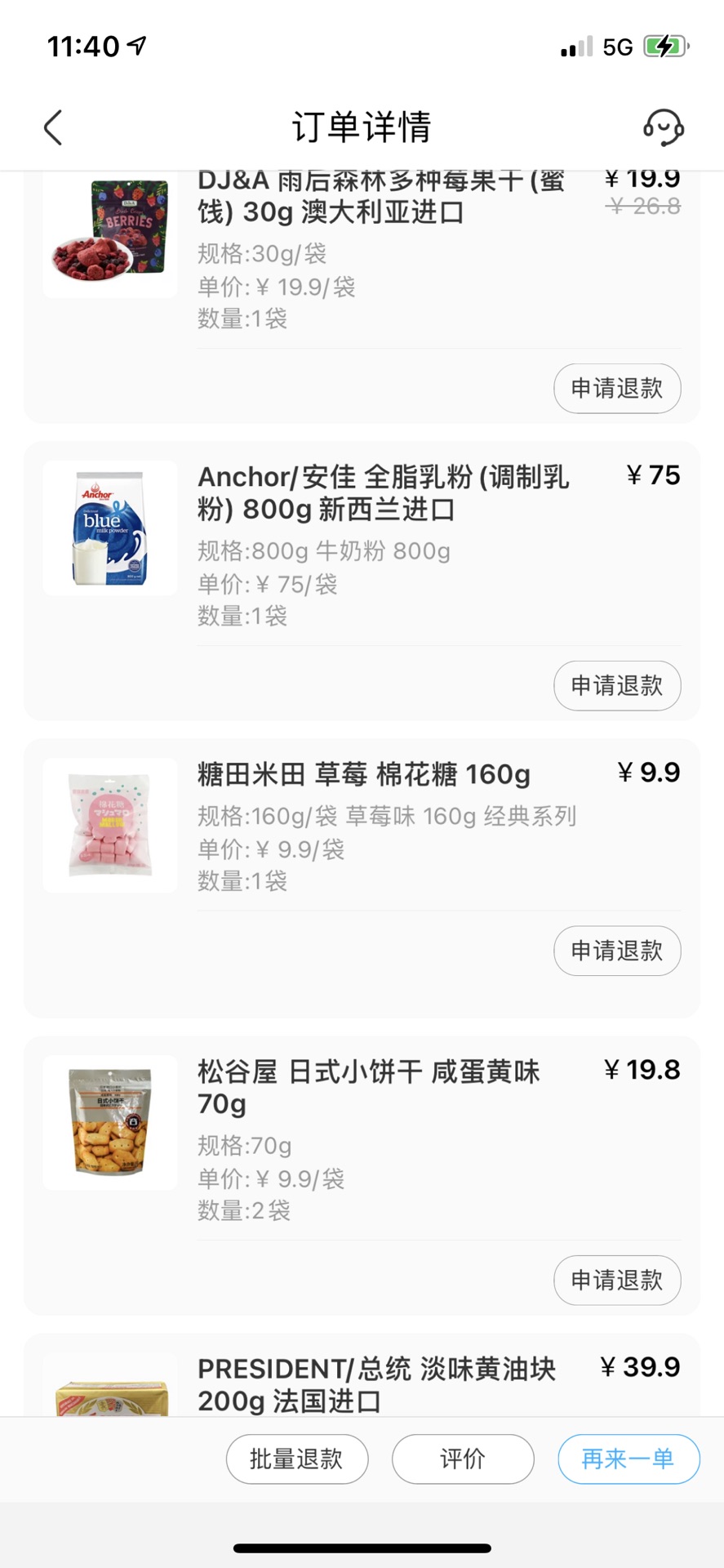Open 糖田米田 marshmallow product image
Screen dimensions: 724x1568
(110, 825)
